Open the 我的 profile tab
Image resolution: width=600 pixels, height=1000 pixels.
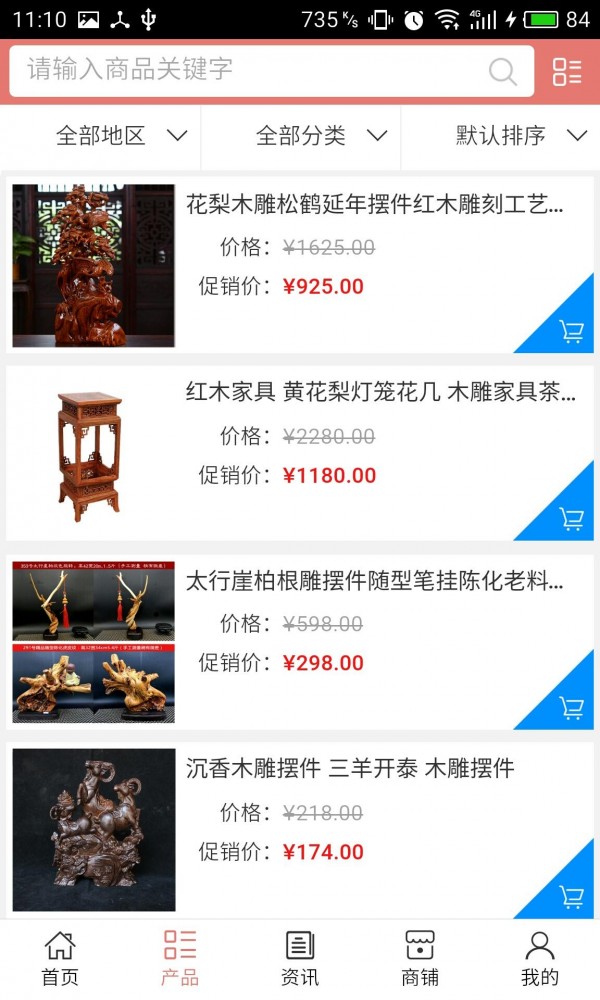[x=540, y=958]
